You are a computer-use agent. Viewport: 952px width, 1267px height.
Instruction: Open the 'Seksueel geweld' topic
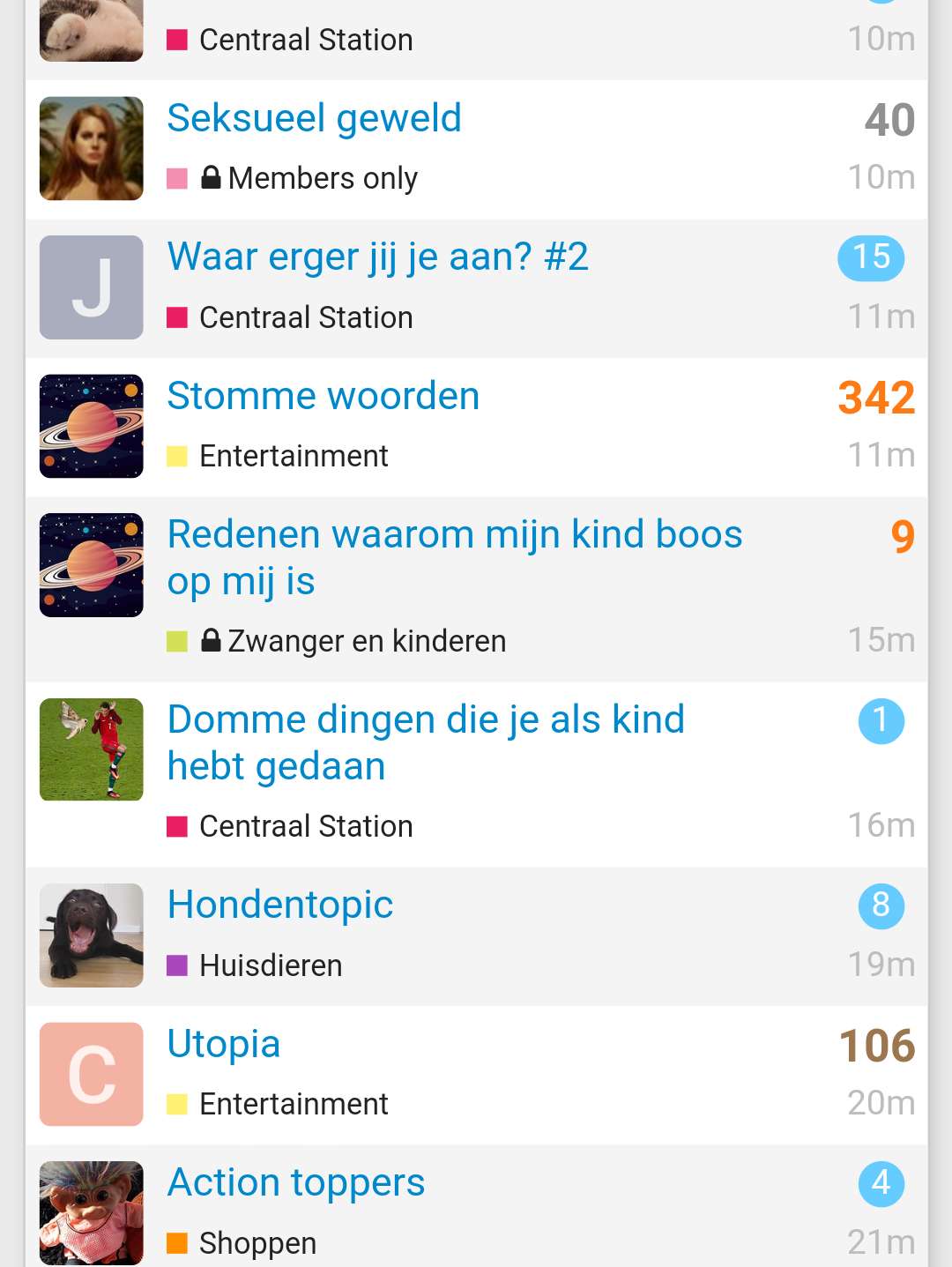tap(314, 118)
